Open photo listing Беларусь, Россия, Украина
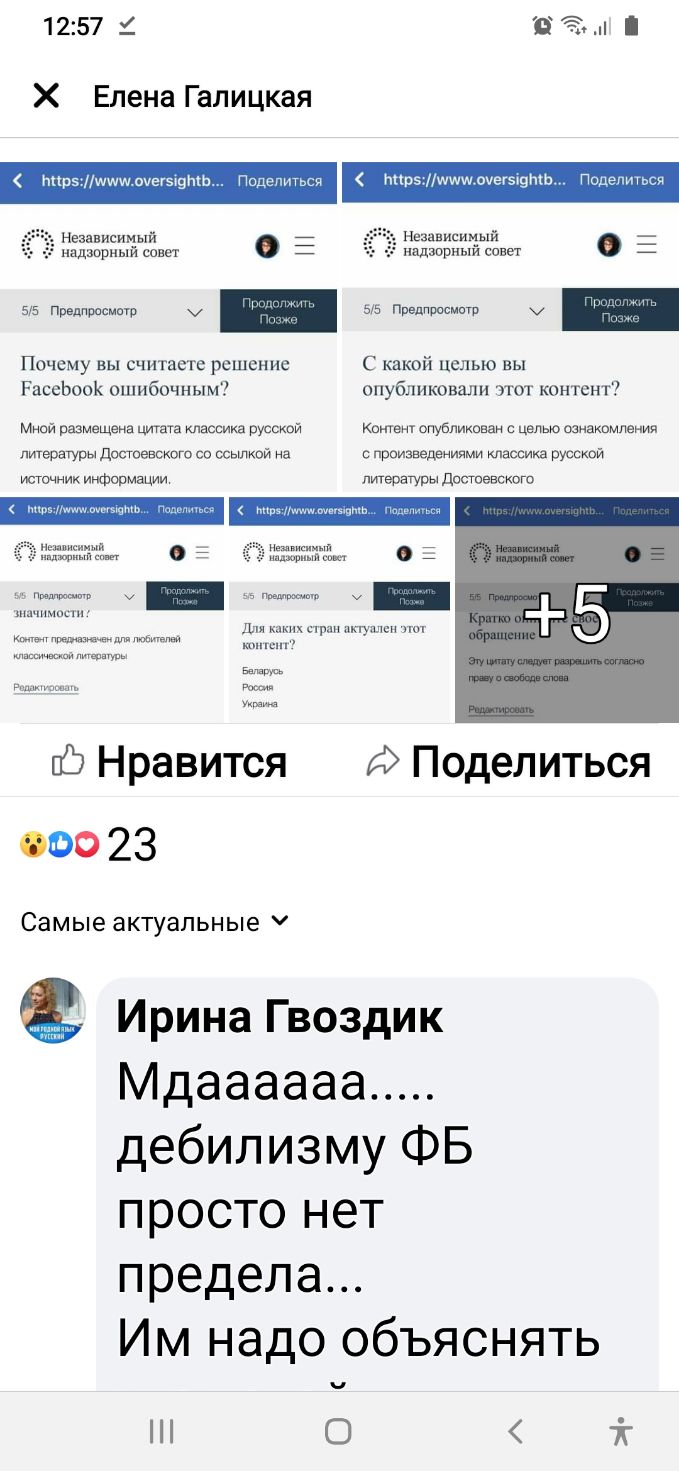679x1471 pixels. tap(340, 610)
